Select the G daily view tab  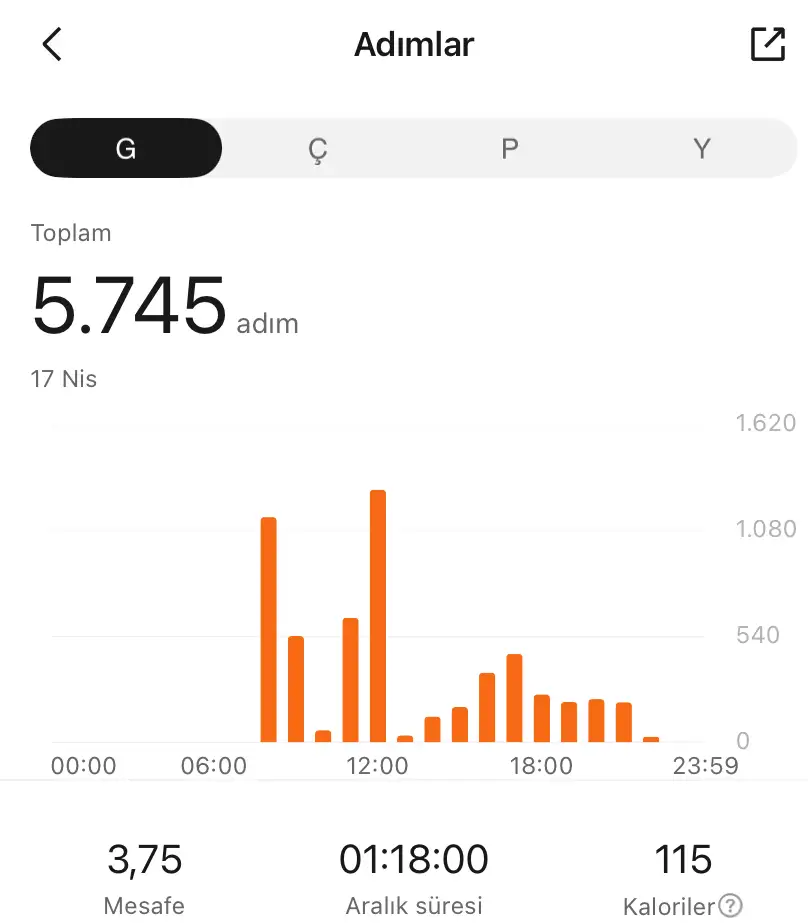[126, 149]
